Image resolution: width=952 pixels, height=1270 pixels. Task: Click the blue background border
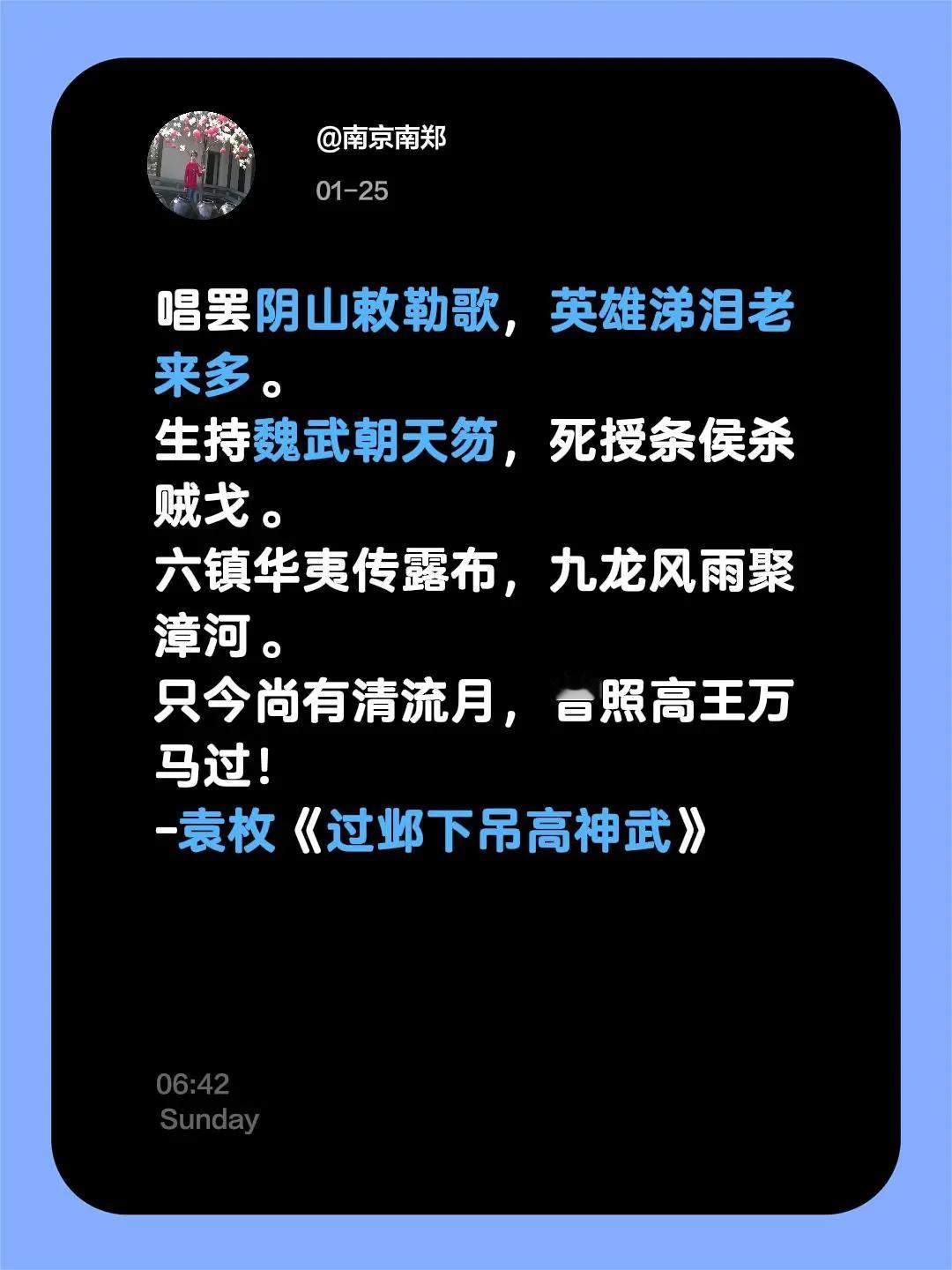pos(26,635)
